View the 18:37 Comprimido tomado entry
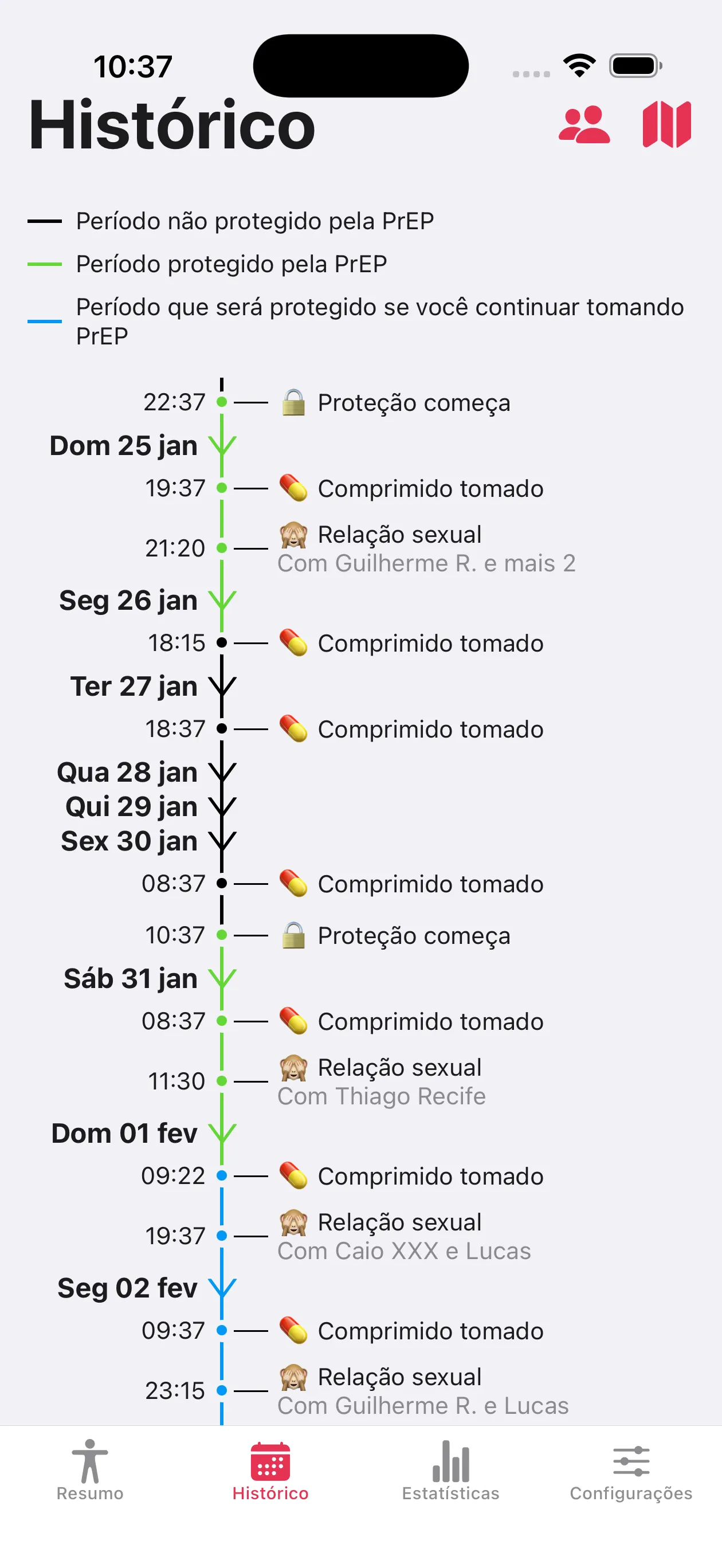The height and width of the screenshot is (1568, 722). (x=430, y=729)
